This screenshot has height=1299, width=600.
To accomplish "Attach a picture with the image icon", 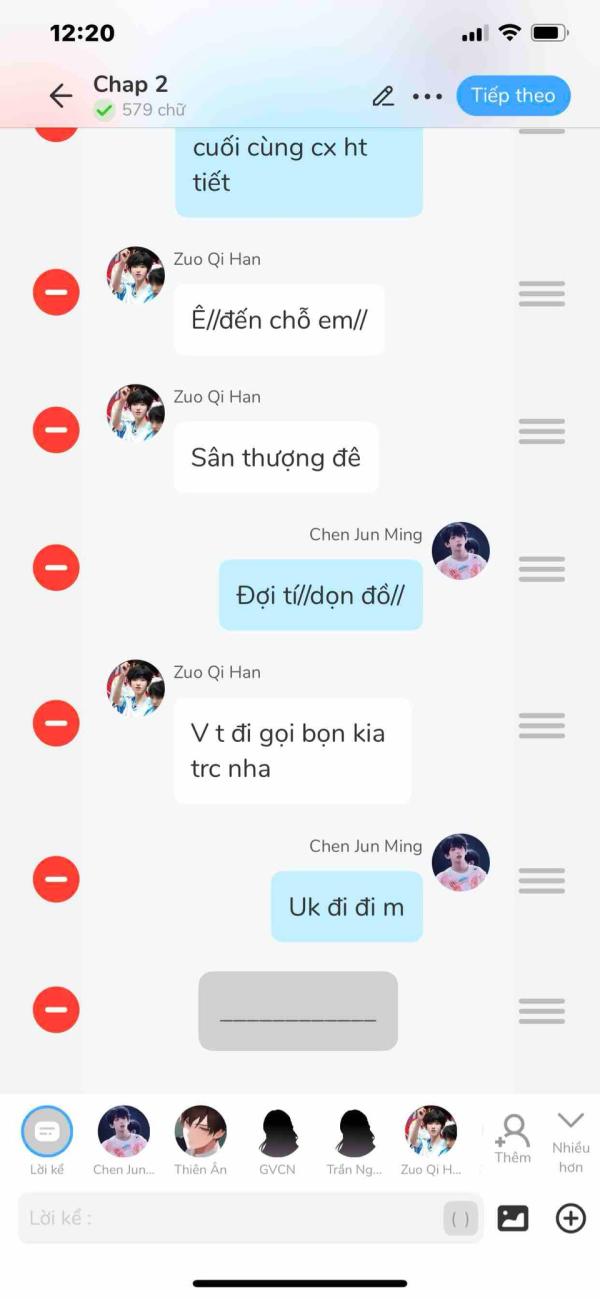I will (x=513, y=1218).
